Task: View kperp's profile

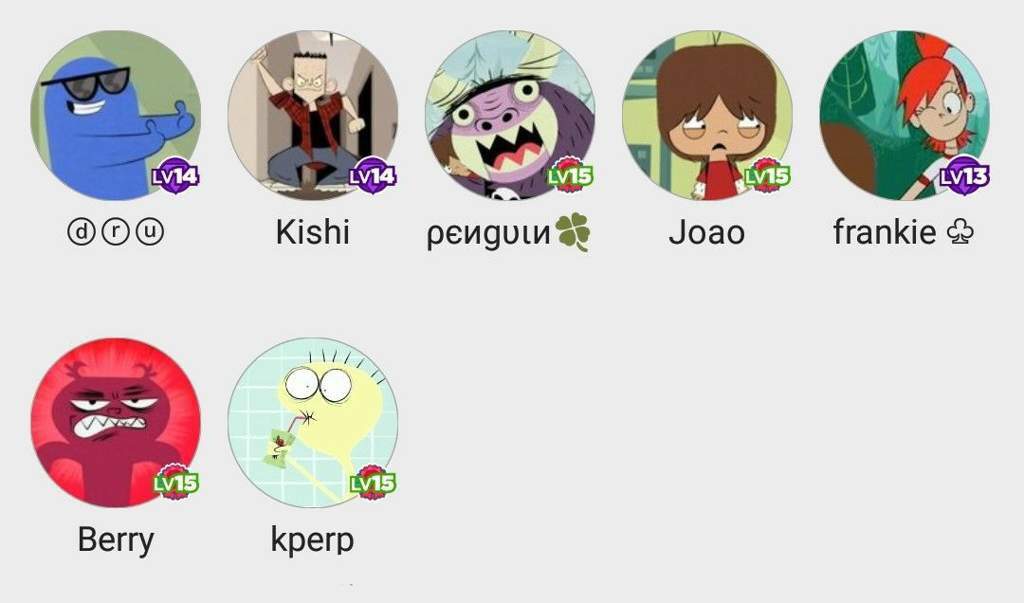Action: (312, 422)
